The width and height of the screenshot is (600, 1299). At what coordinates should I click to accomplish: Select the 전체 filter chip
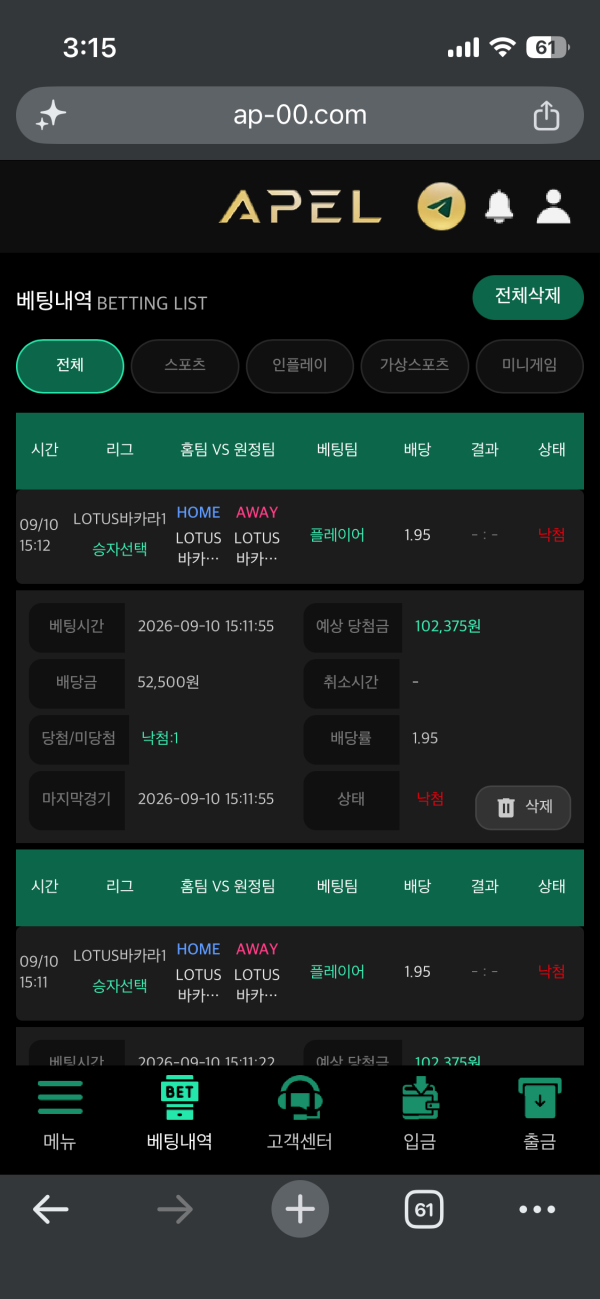[x=70, y=366]
